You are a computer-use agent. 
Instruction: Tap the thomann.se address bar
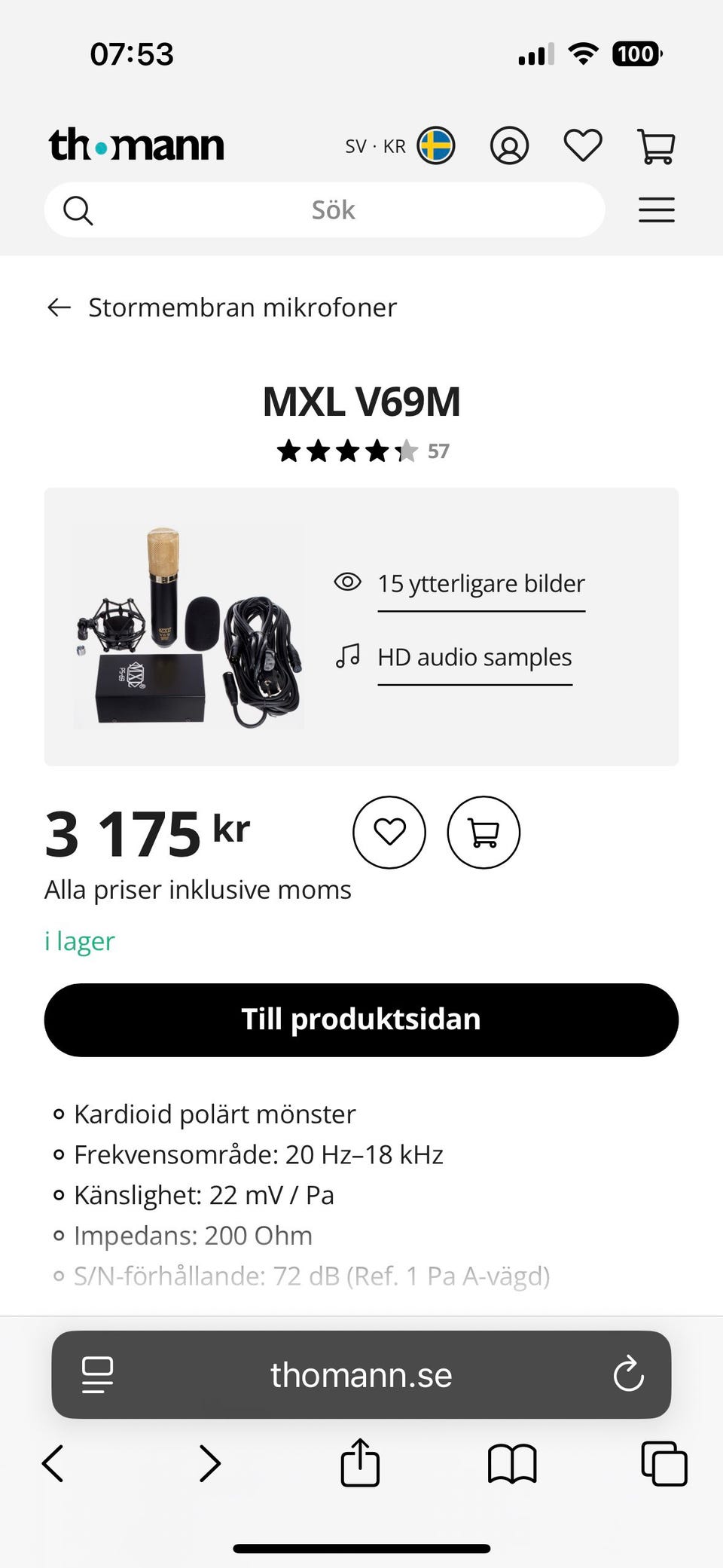(x=361, y=1374)
